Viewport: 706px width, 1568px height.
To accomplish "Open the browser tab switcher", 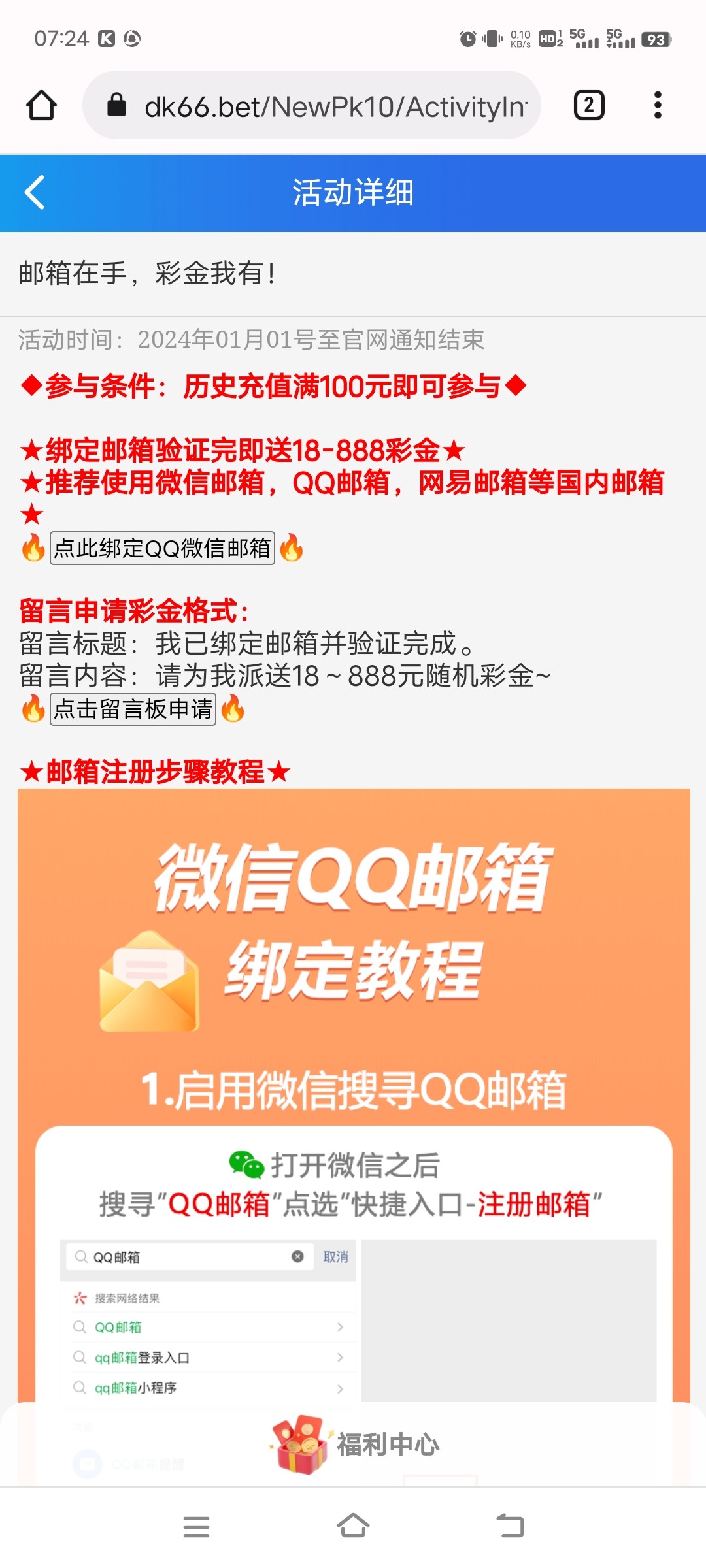I will 588,105.
